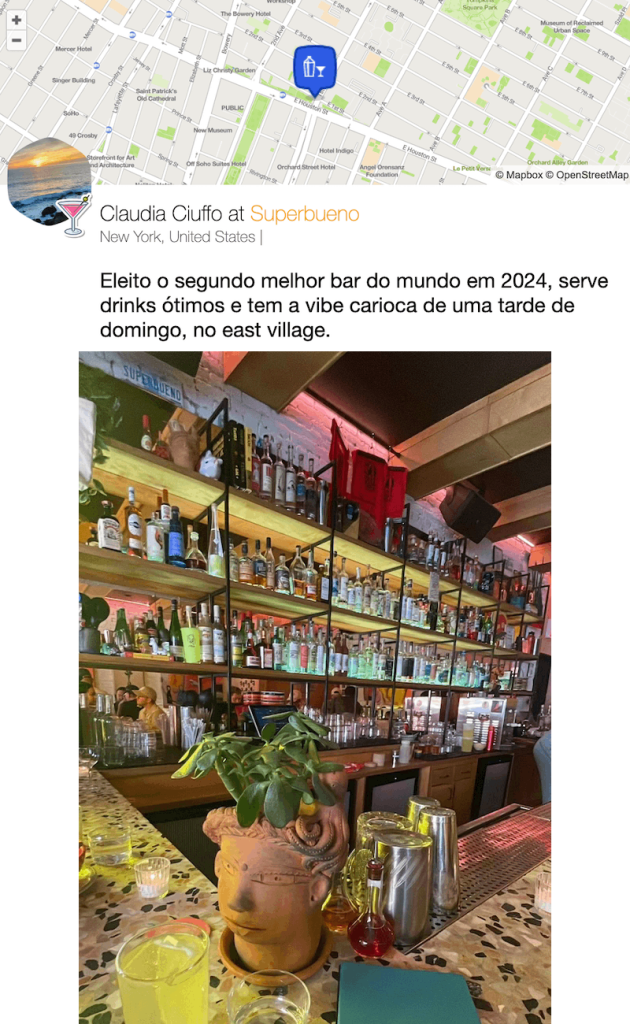
Task: Zoom in on the map
Action: [x=16, y=20]
